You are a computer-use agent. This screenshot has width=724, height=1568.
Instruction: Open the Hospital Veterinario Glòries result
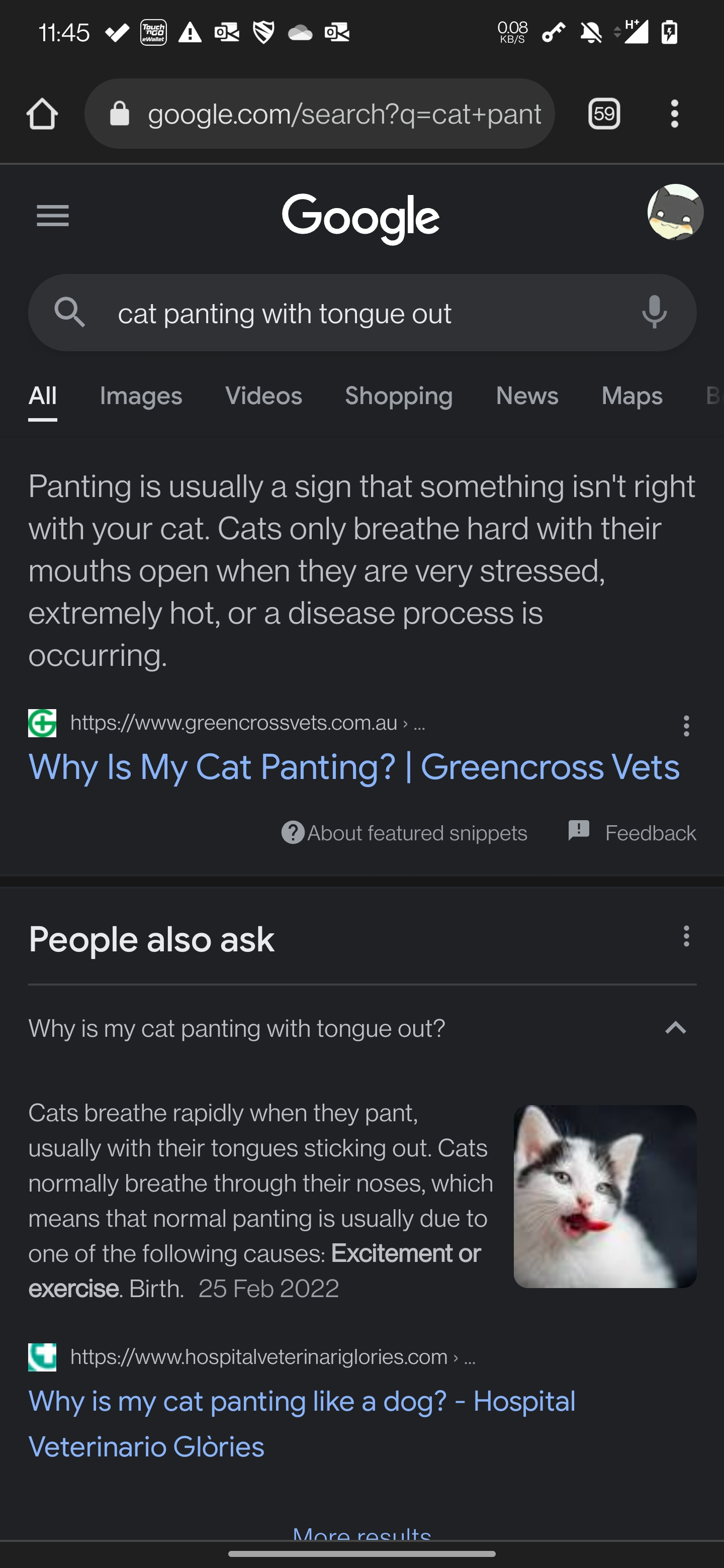coord(302,1424)
